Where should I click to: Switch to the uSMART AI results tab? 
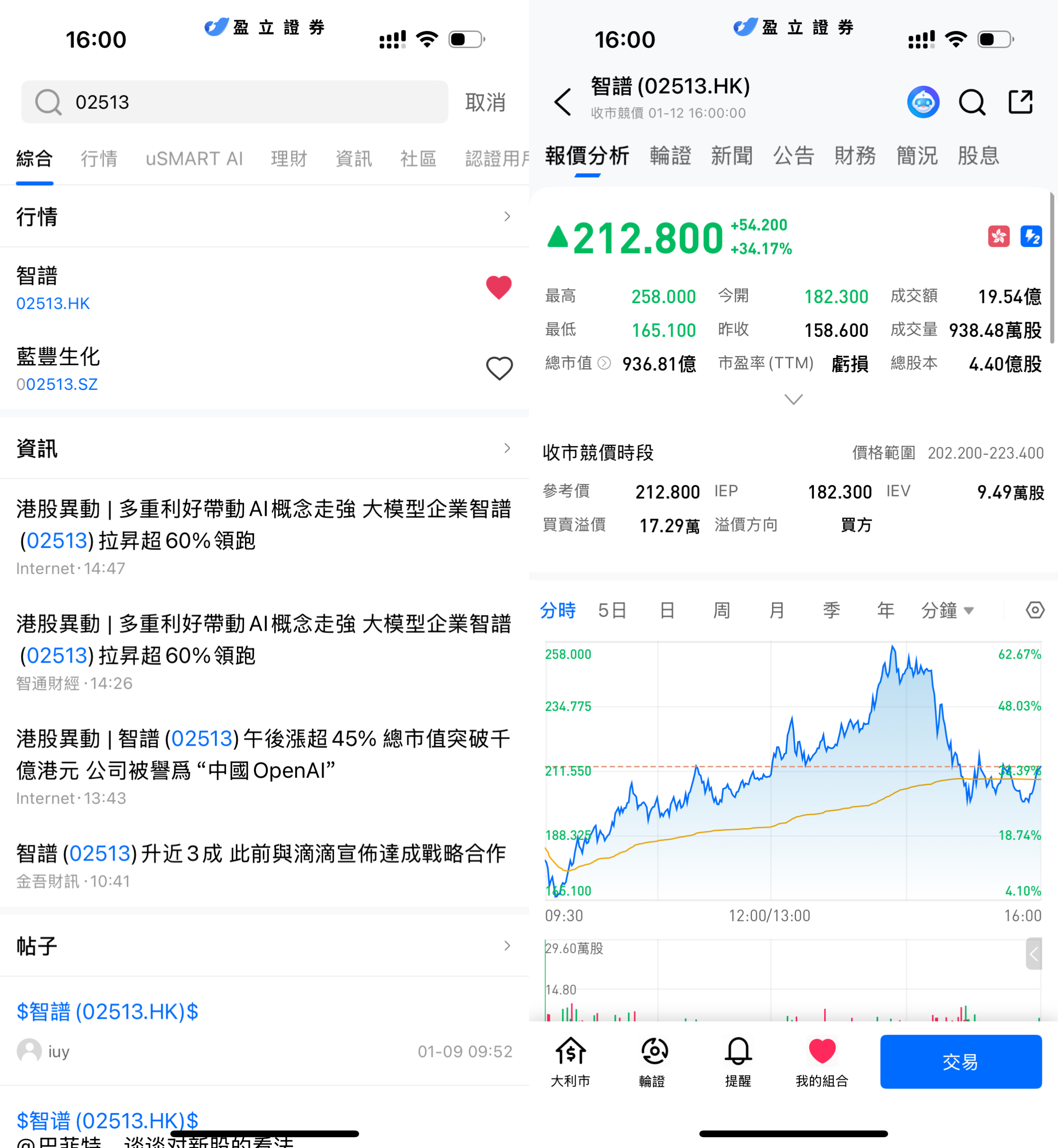194,158
